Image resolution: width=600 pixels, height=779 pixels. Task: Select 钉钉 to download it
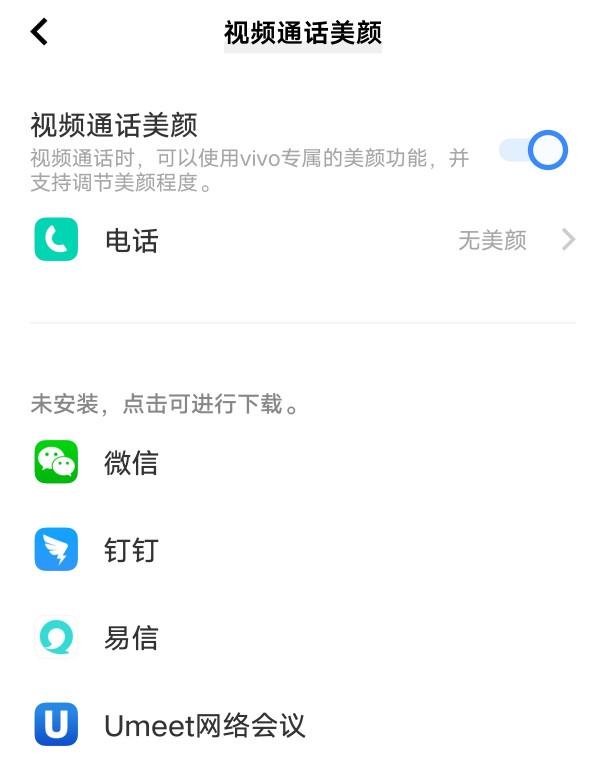coord(131,550)
